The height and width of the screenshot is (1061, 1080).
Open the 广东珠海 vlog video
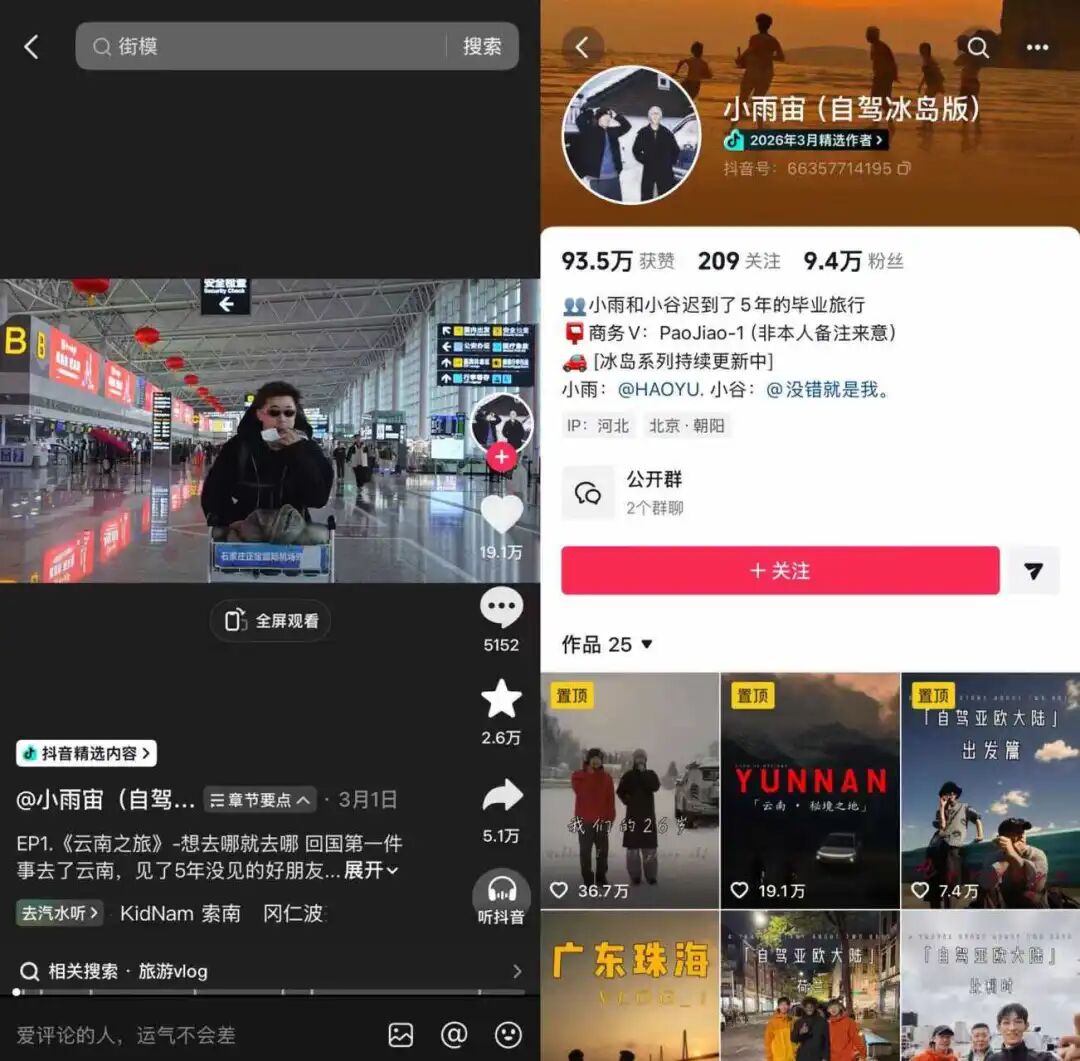coord(630,985)
